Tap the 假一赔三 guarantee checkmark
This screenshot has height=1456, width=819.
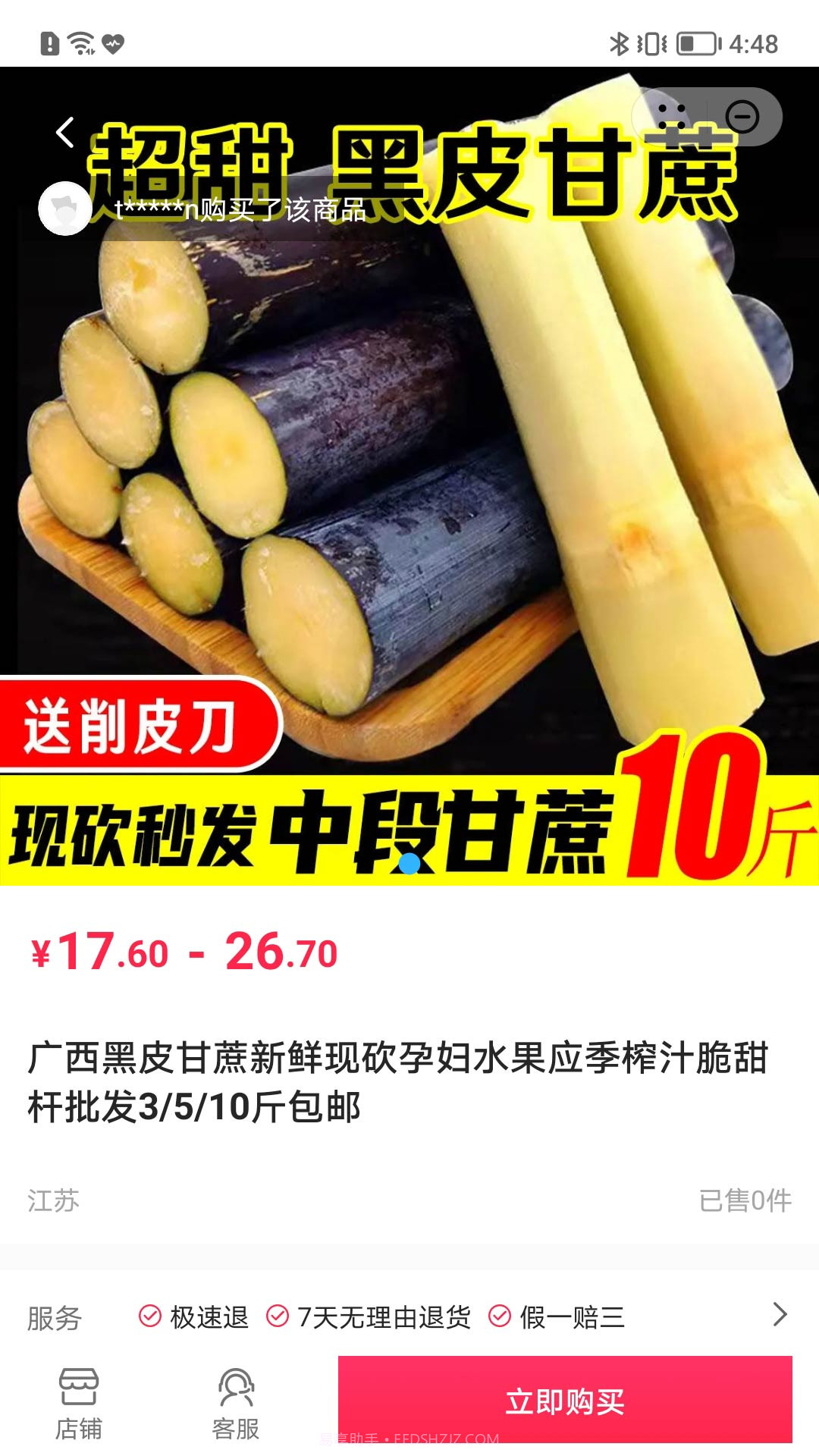(500, 1318)
